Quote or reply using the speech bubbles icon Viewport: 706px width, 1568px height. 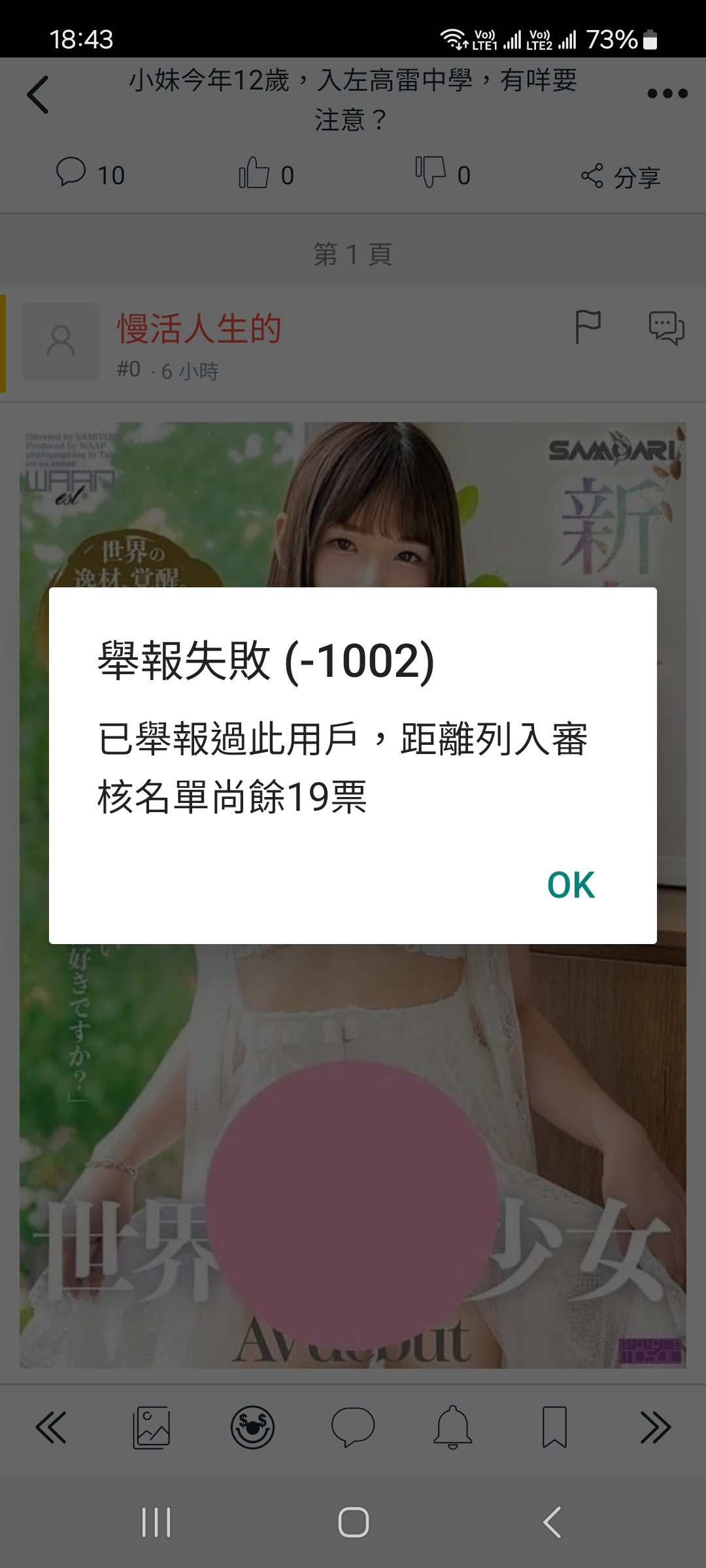tap(666, 327)
